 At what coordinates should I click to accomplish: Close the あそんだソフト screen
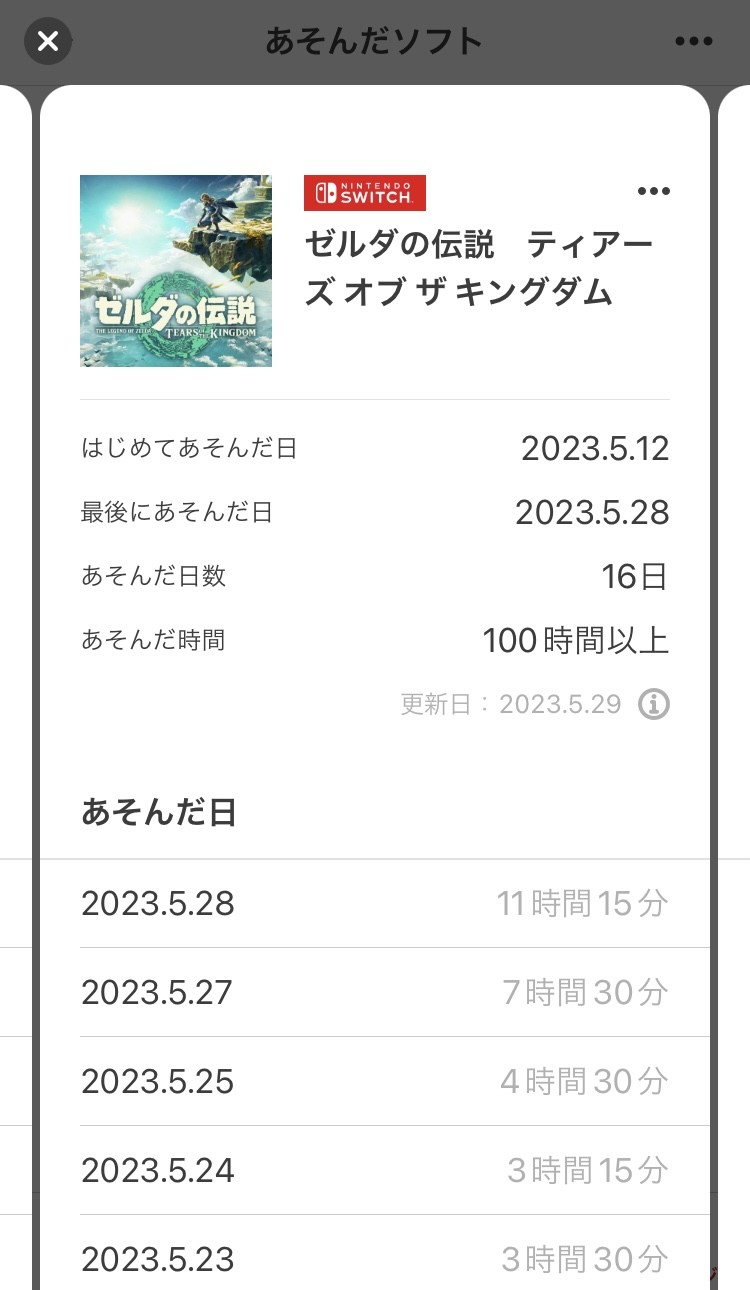click(48, 41)
